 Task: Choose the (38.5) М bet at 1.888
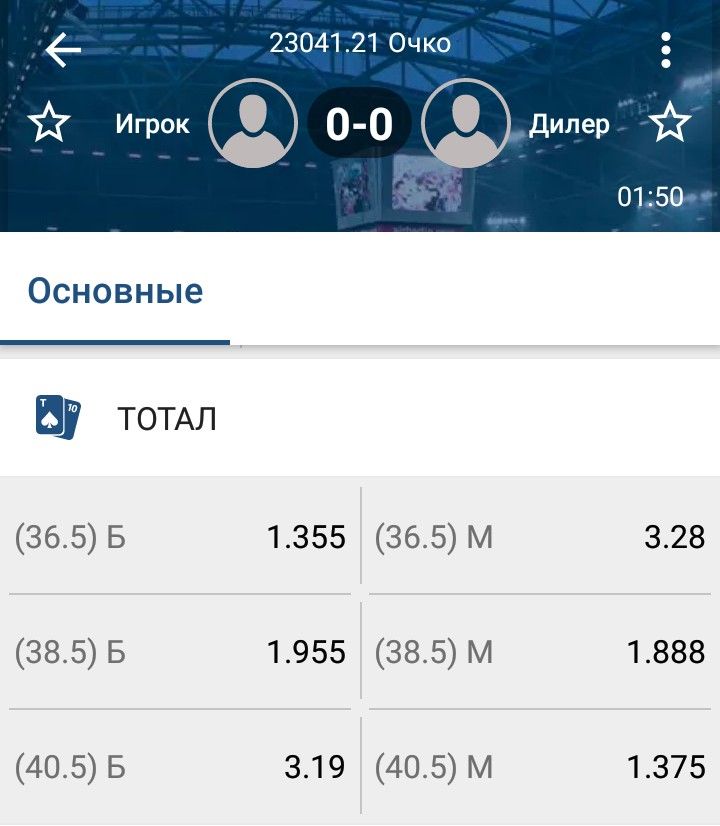pos(540,653)
